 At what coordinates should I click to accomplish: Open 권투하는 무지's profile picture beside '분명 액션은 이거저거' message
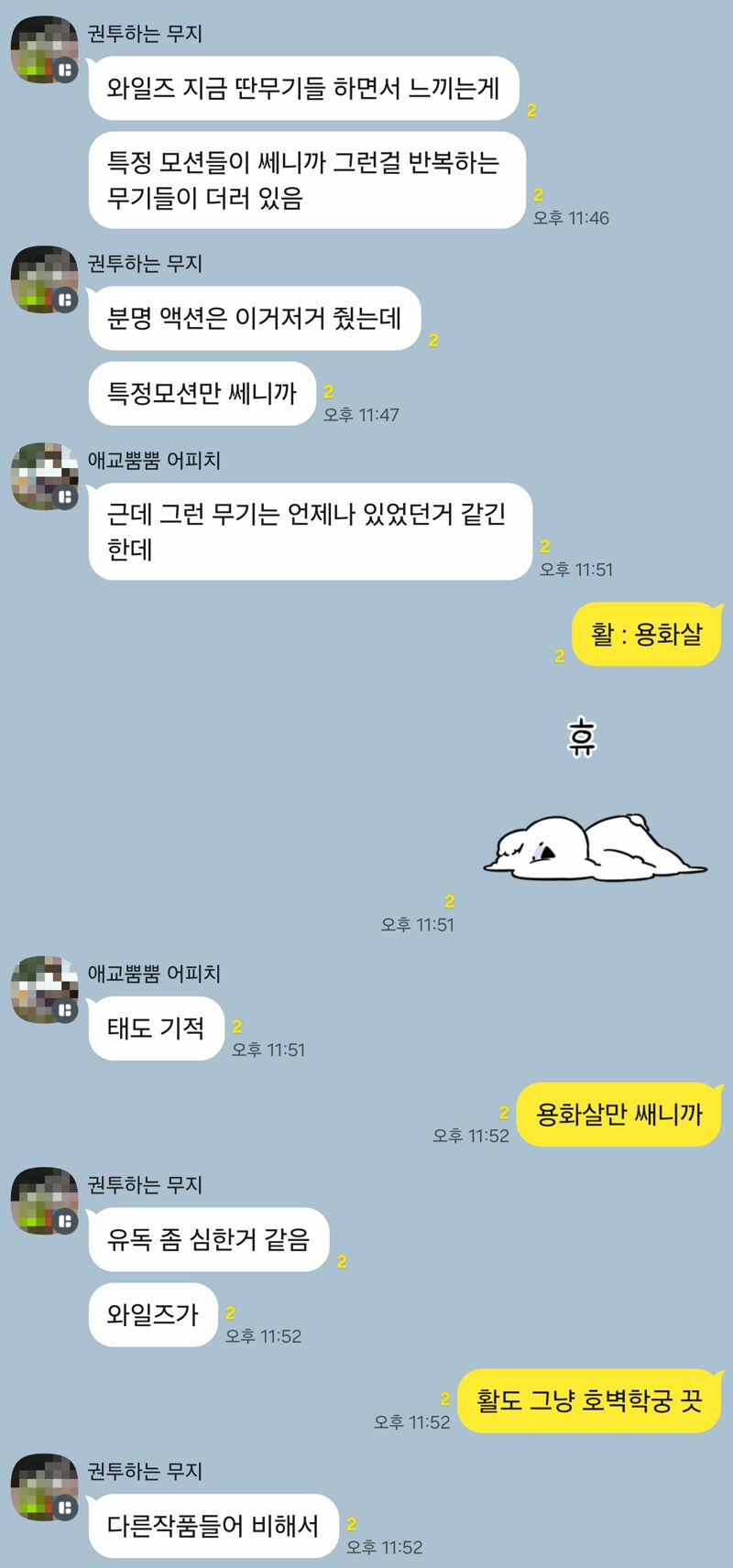(x=44, y=279)
